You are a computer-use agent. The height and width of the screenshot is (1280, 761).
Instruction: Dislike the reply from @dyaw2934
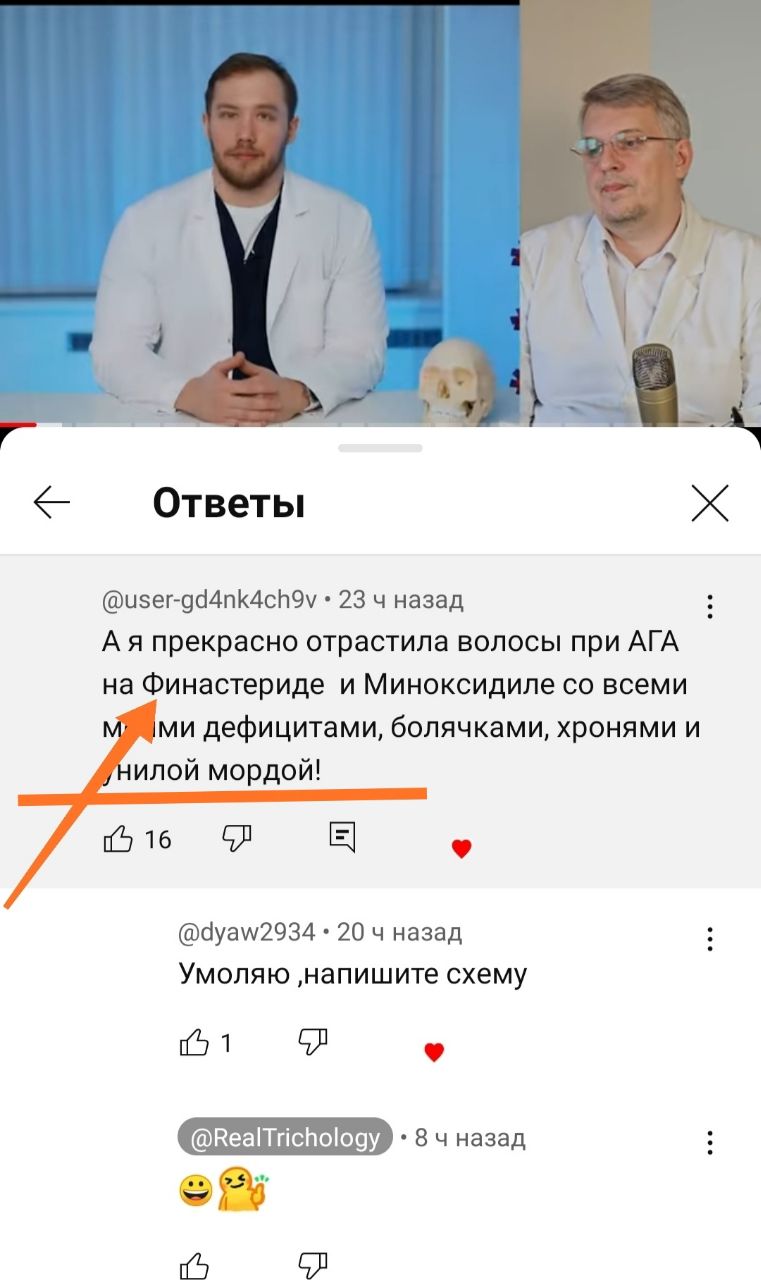pyautogui.click(x=313, y=1043)
